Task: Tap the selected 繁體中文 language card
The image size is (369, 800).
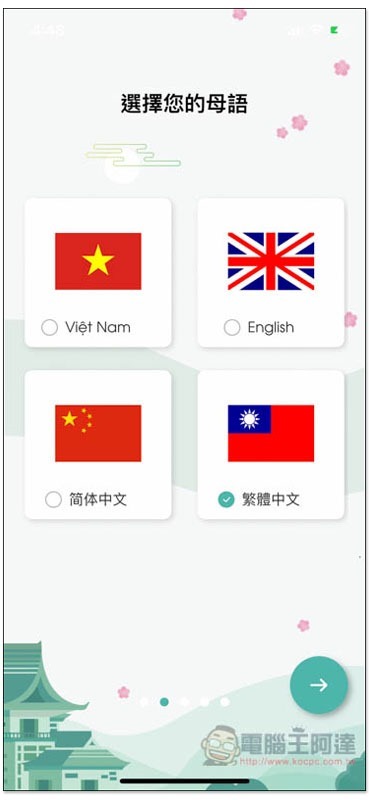Action: point(270,445)
